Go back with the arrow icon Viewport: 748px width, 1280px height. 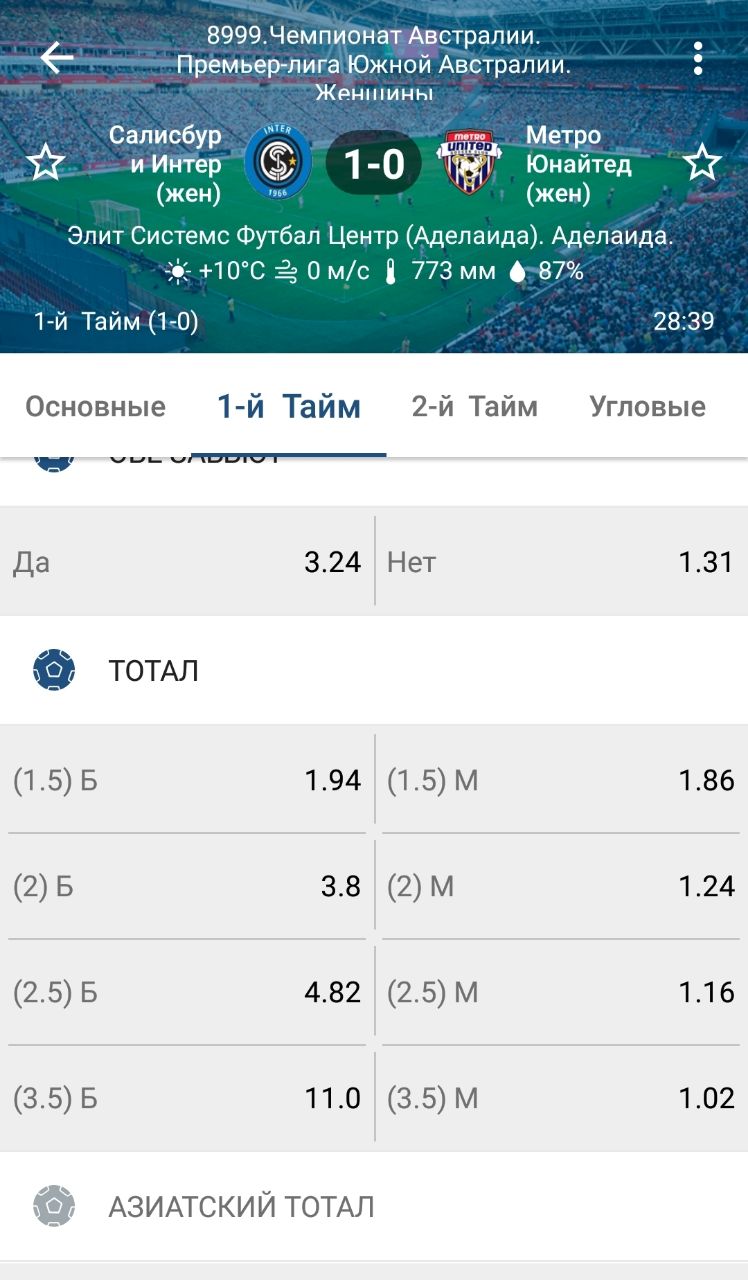pyautogui.click(x=57, y=58)
